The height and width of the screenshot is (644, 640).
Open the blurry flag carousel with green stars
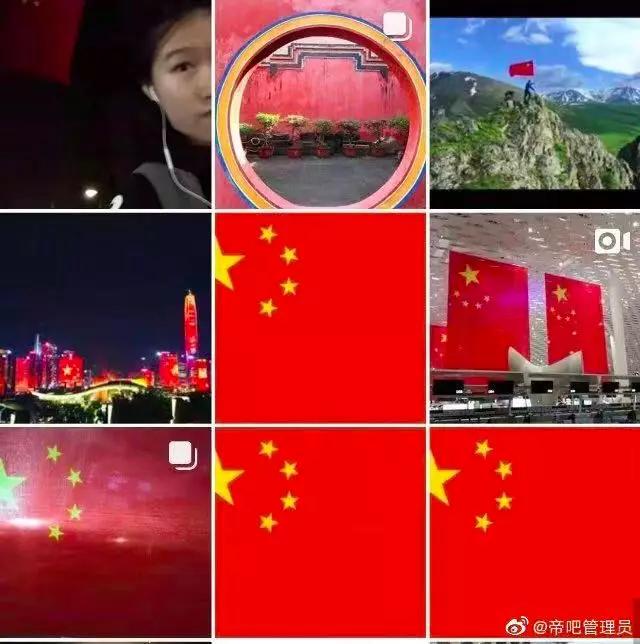(x=105, y=533)
